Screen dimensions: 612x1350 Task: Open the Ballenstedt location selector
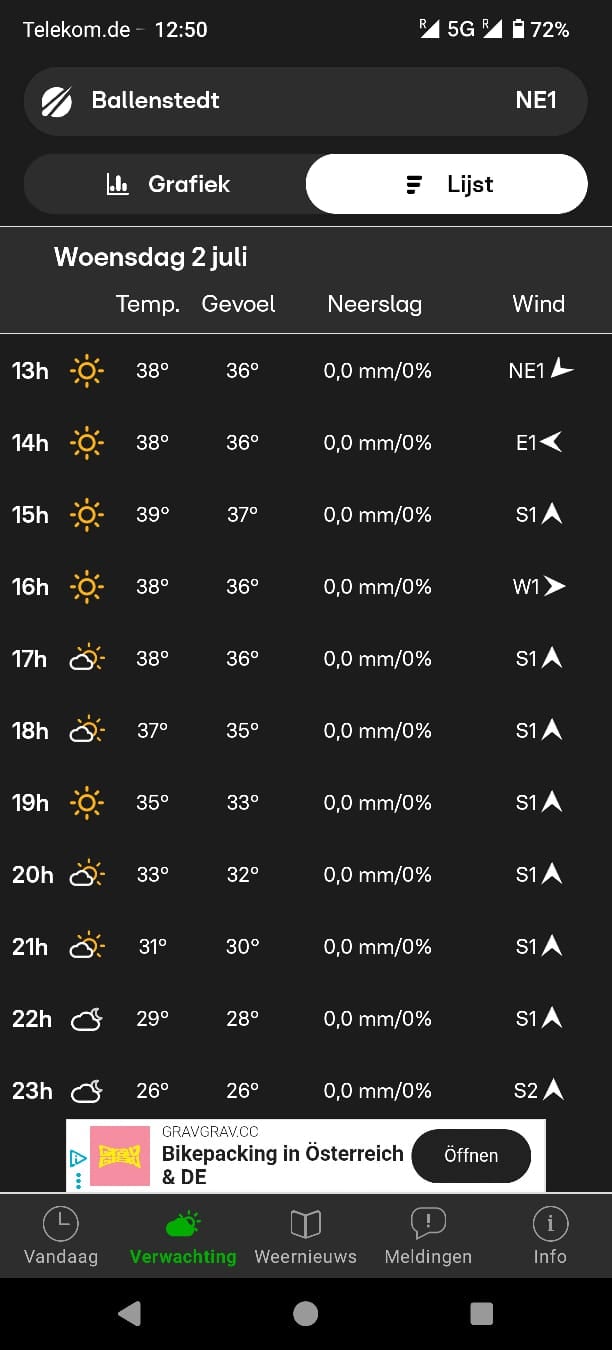point(305,100)
